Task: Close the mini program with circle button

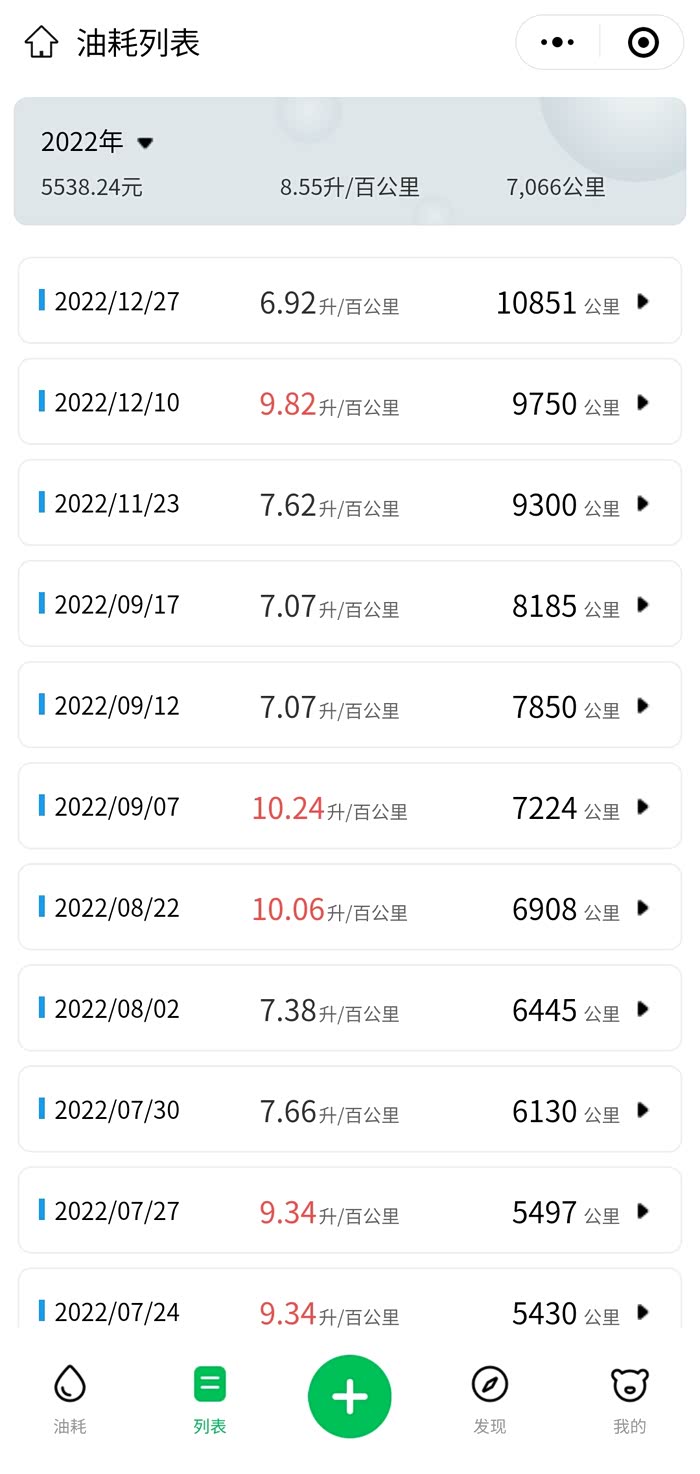Action: 643,42
